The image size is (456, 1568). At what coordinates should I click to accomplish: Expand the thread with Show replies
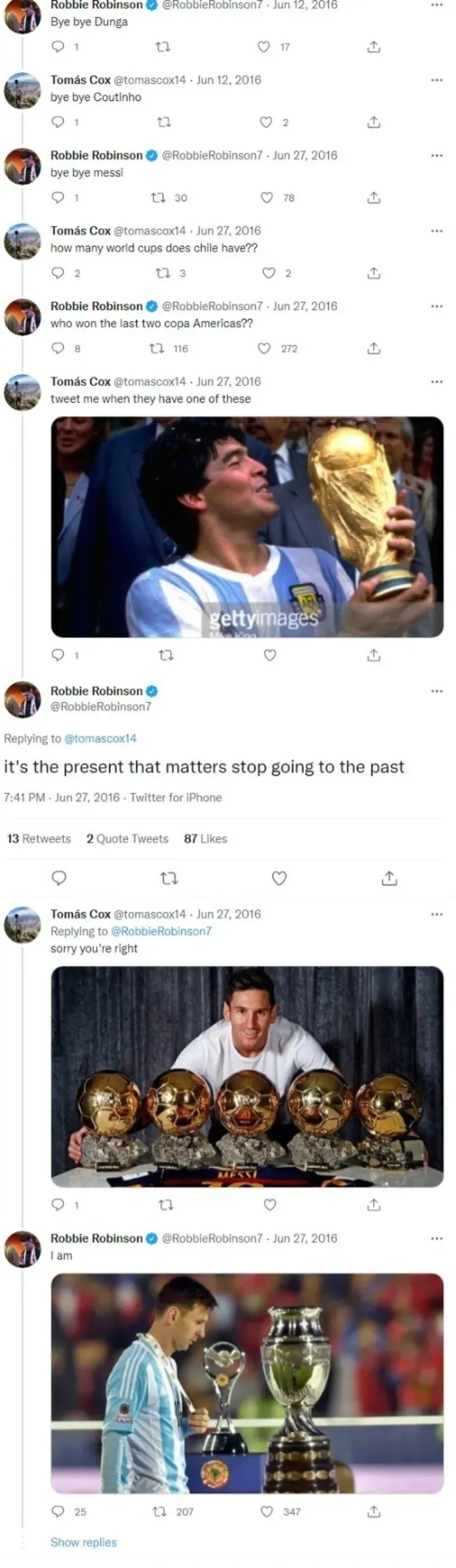coord(83,1542)
